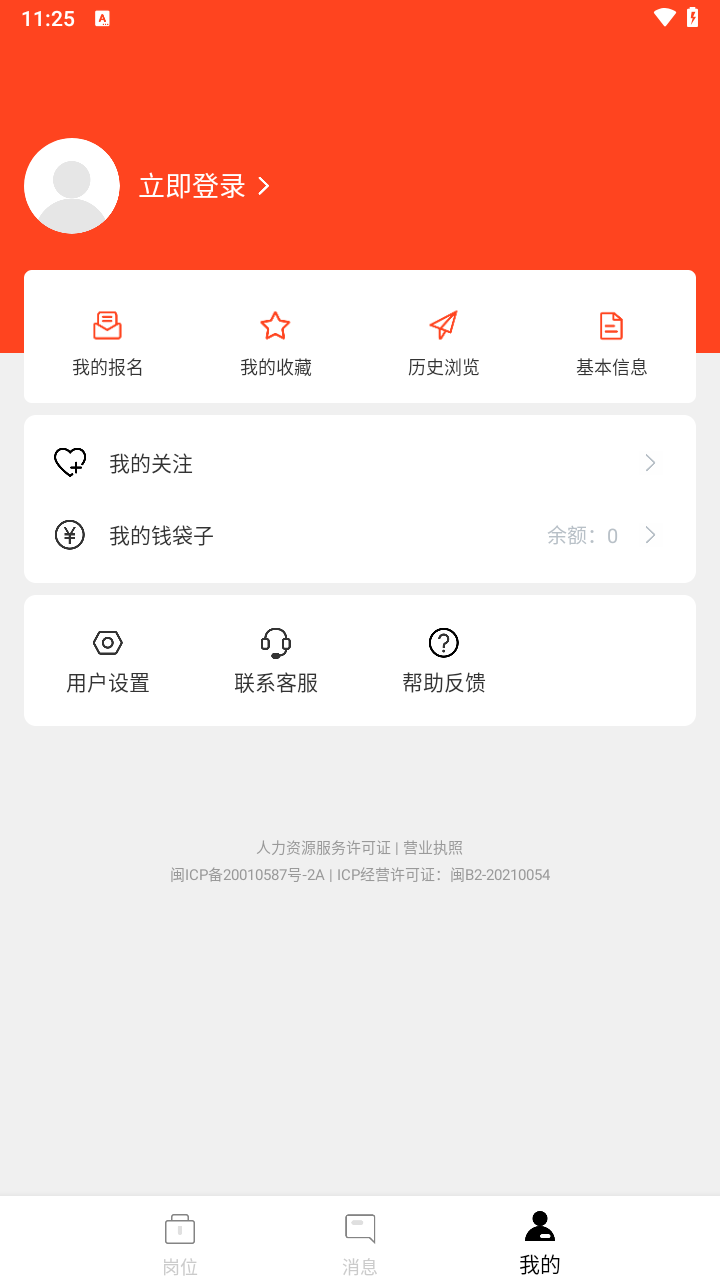Switch to the 岗位 tab
Image resolution: width=720 pixels, height=1280 pixels.
180,1243
